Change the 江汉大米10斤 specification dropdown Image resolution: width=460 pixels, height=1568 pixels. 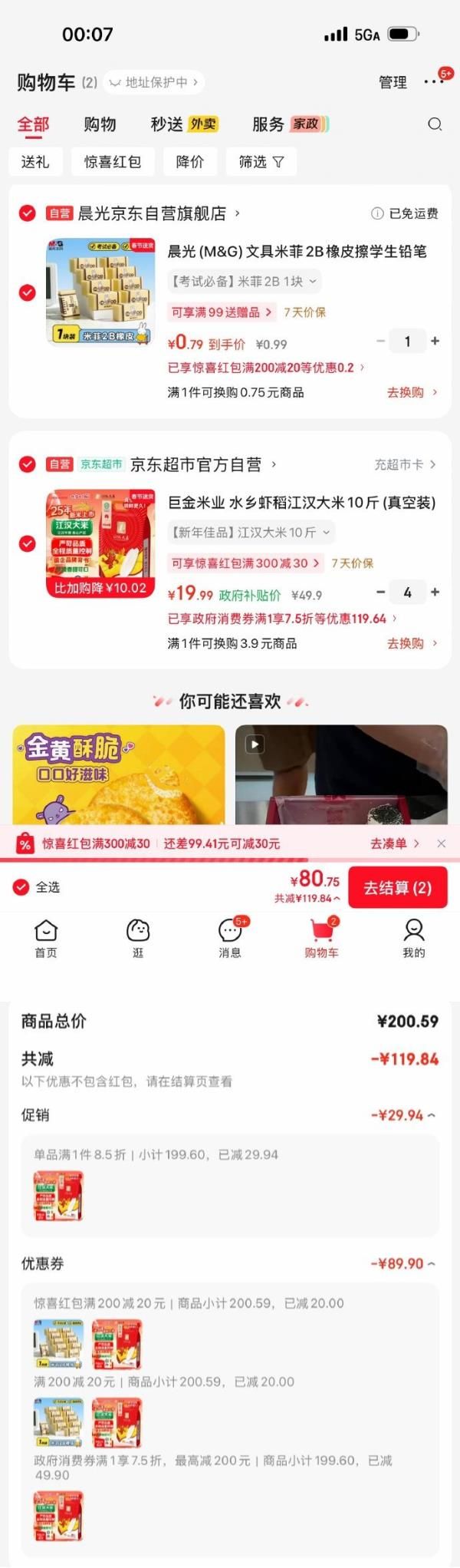(x=251, y=533)
